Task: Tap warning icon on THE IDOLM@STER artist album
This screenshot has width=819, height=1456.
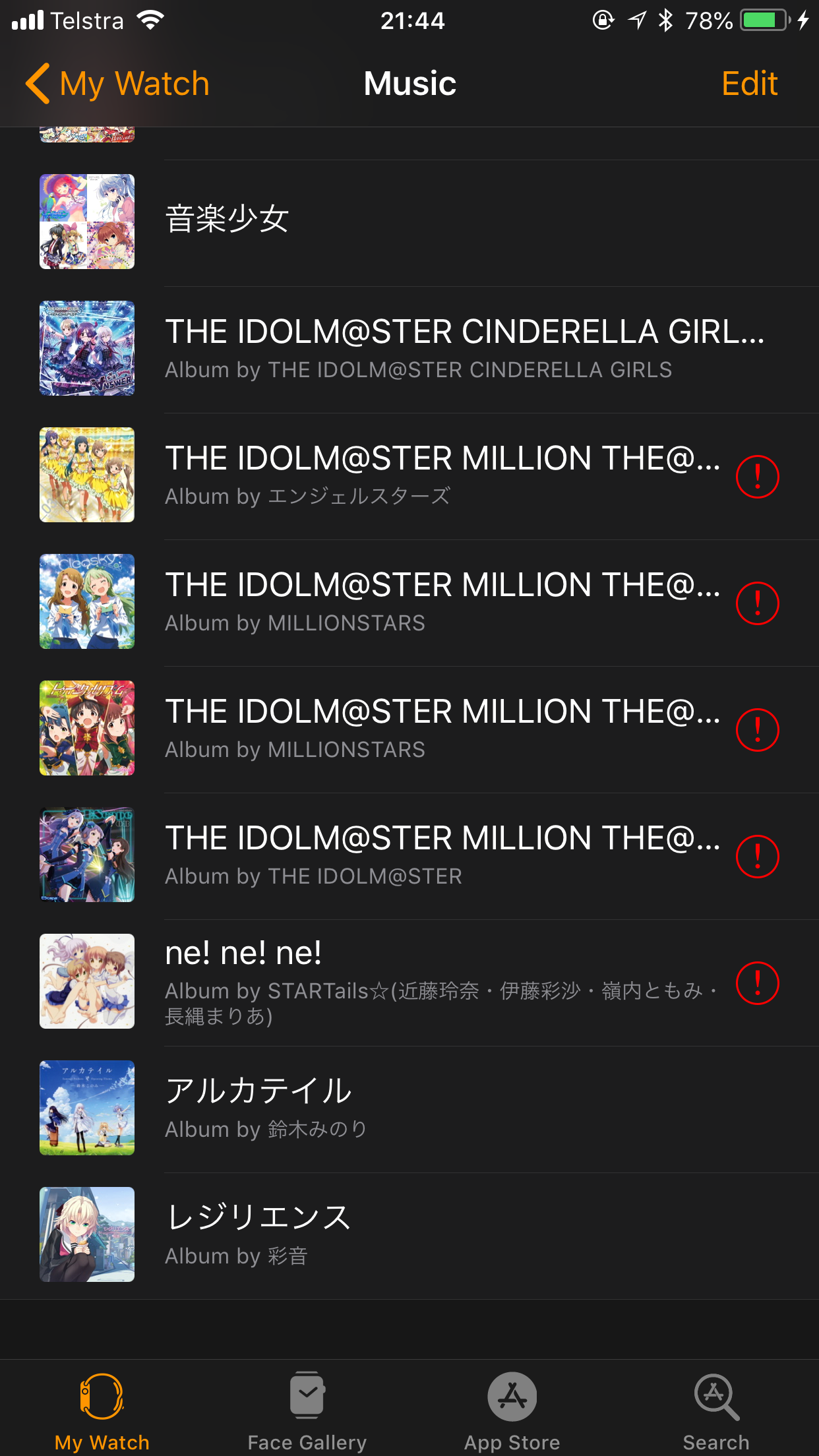Action: coord(758,857)
